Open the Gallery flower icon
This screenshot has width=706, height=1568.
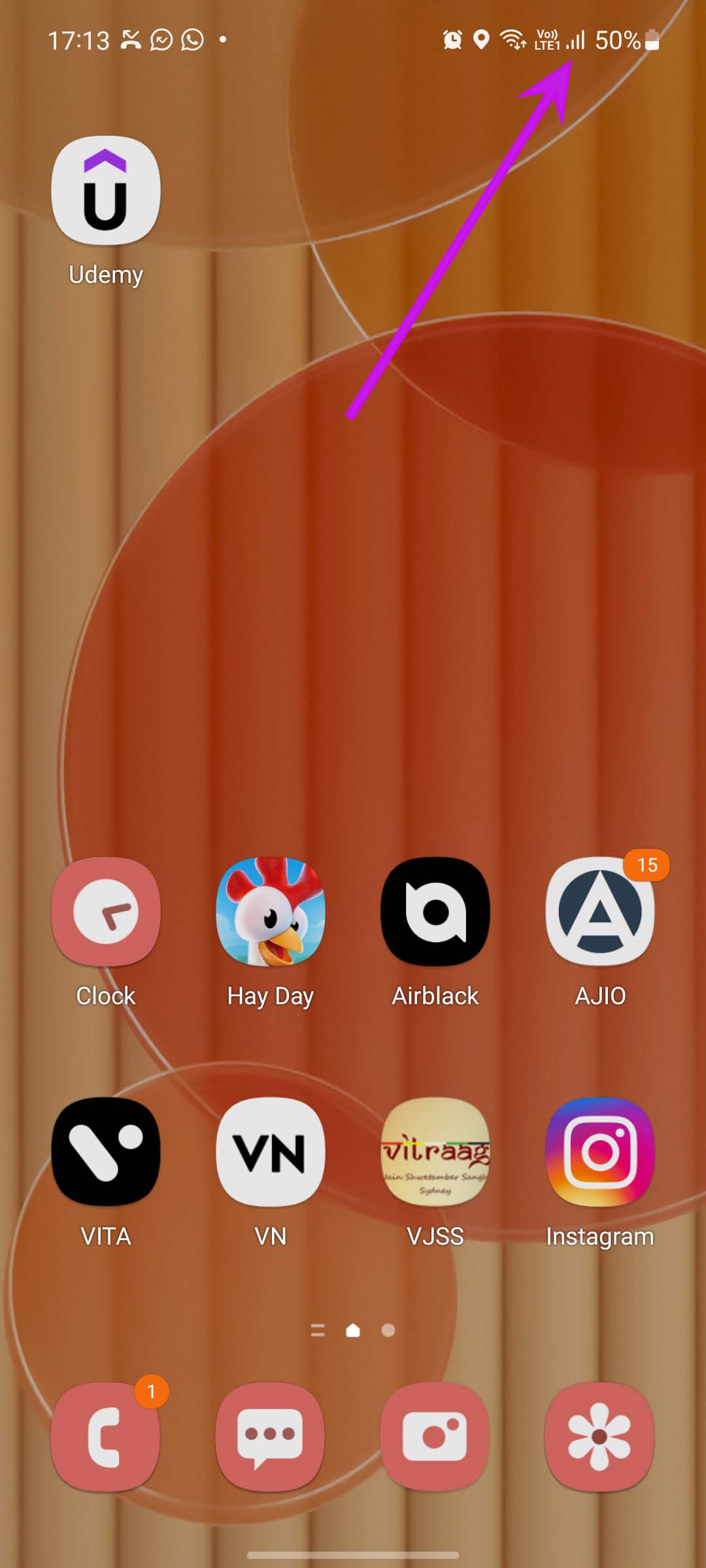pos(600,1437)
